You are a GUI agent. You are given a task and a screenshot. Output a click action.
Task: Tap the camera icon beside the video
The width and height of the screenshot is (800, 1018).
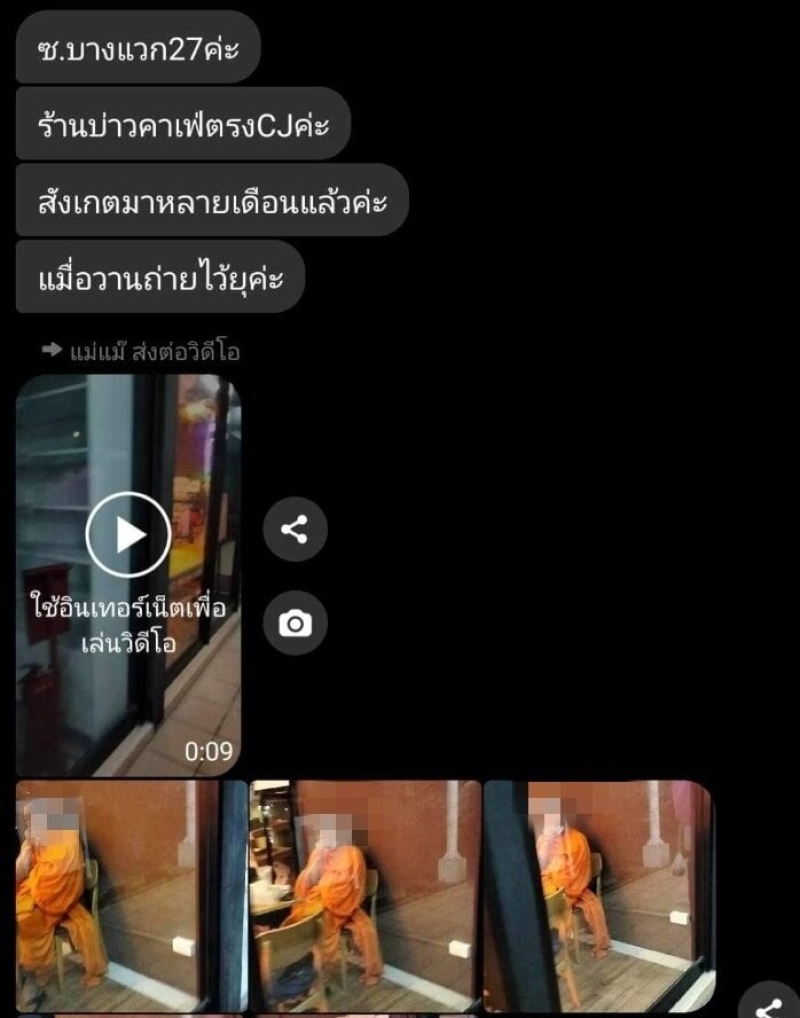click(x=295, y=624)
